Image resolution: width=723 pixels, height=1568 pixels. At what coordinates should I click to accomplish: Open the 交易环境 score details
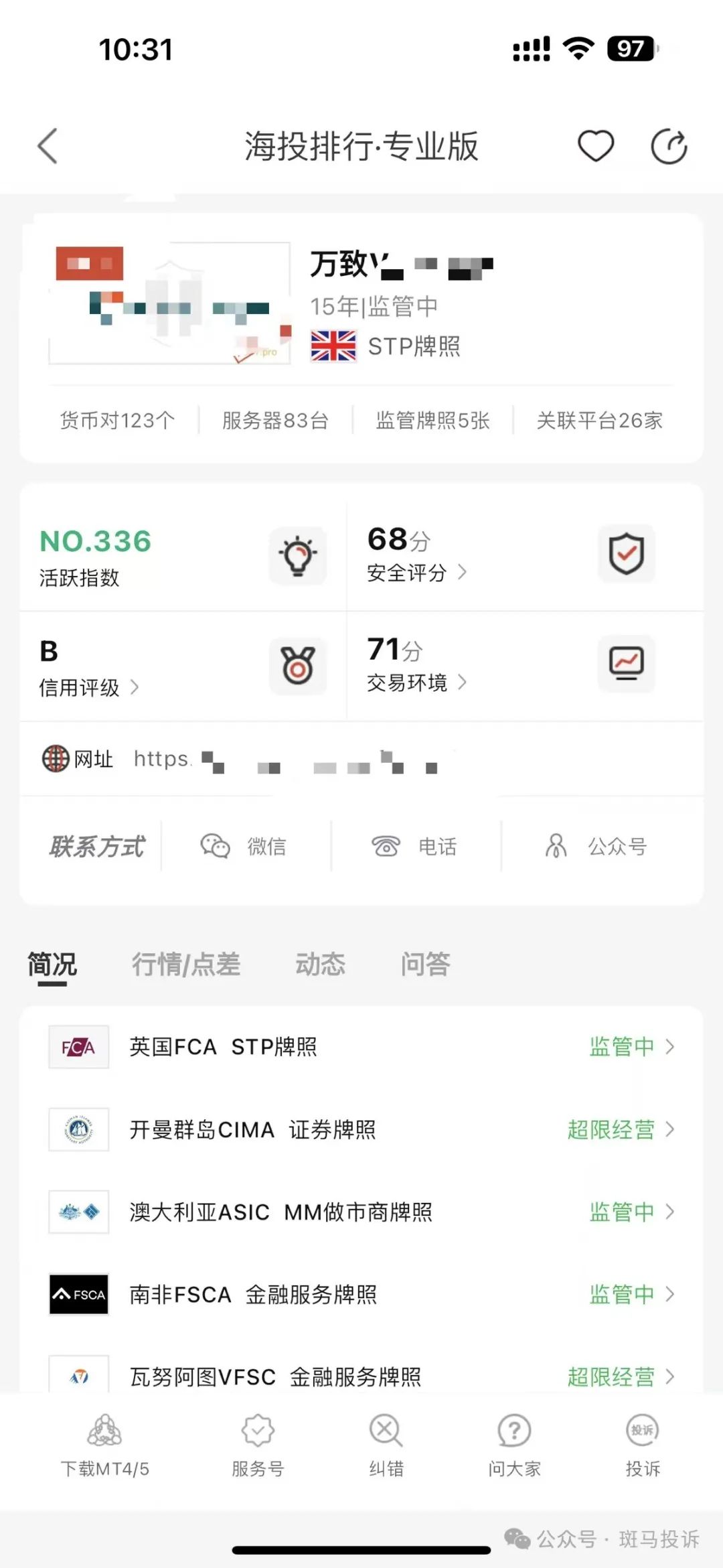coord(416,683)
